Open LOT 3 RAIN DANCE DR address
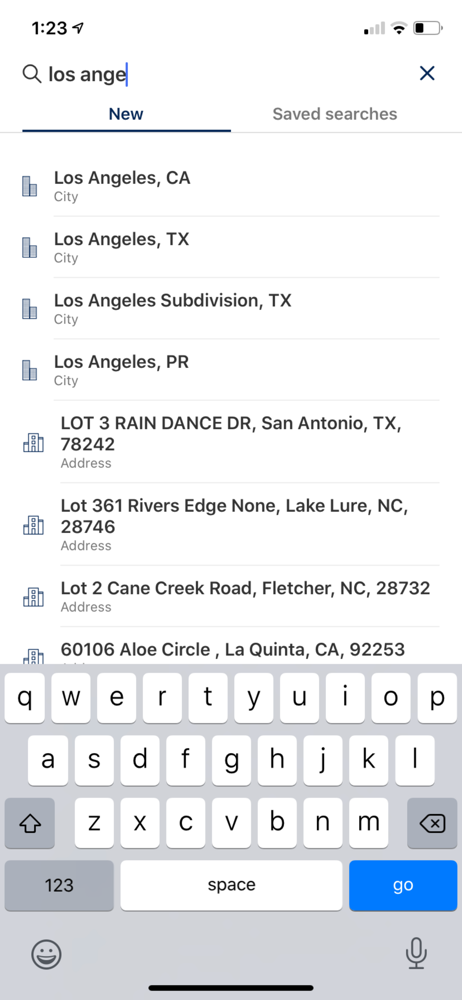This screenshot has width=462, height=1000. point(231,441)
